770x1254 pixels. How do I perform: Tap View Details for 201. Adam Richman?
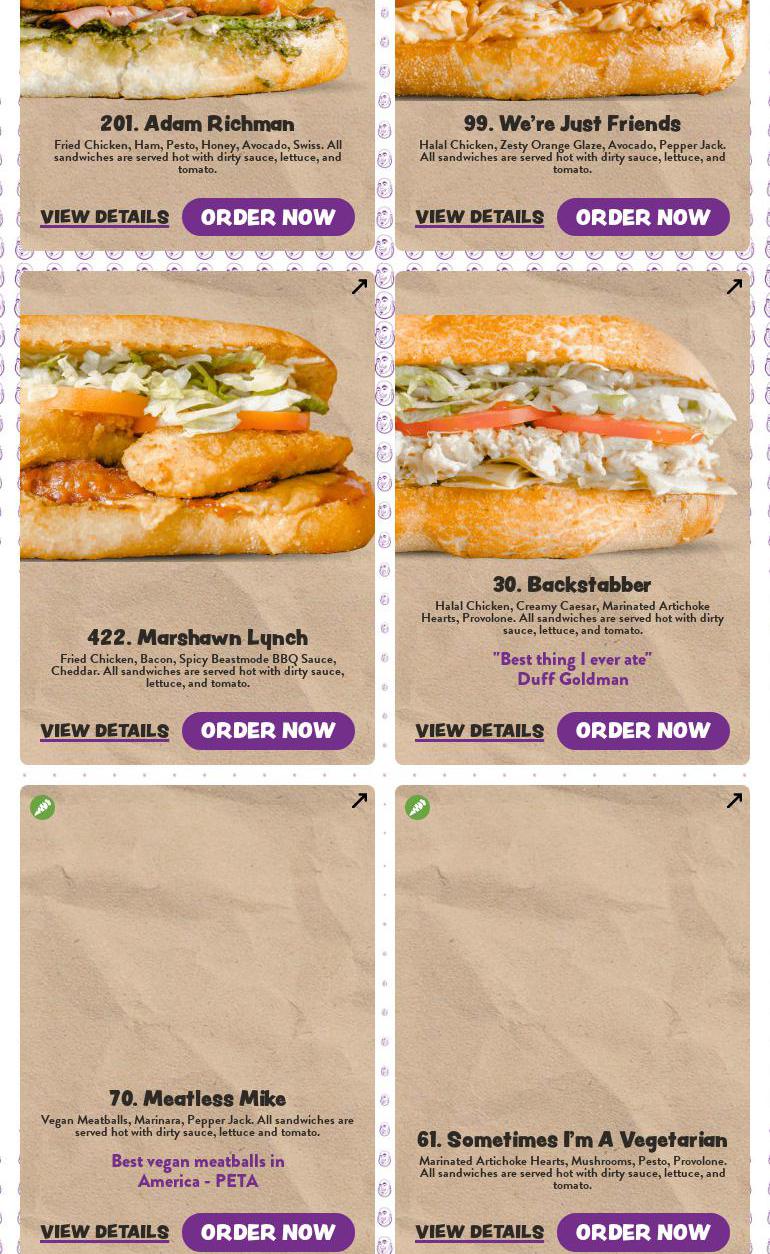click(x=104, y=217)
